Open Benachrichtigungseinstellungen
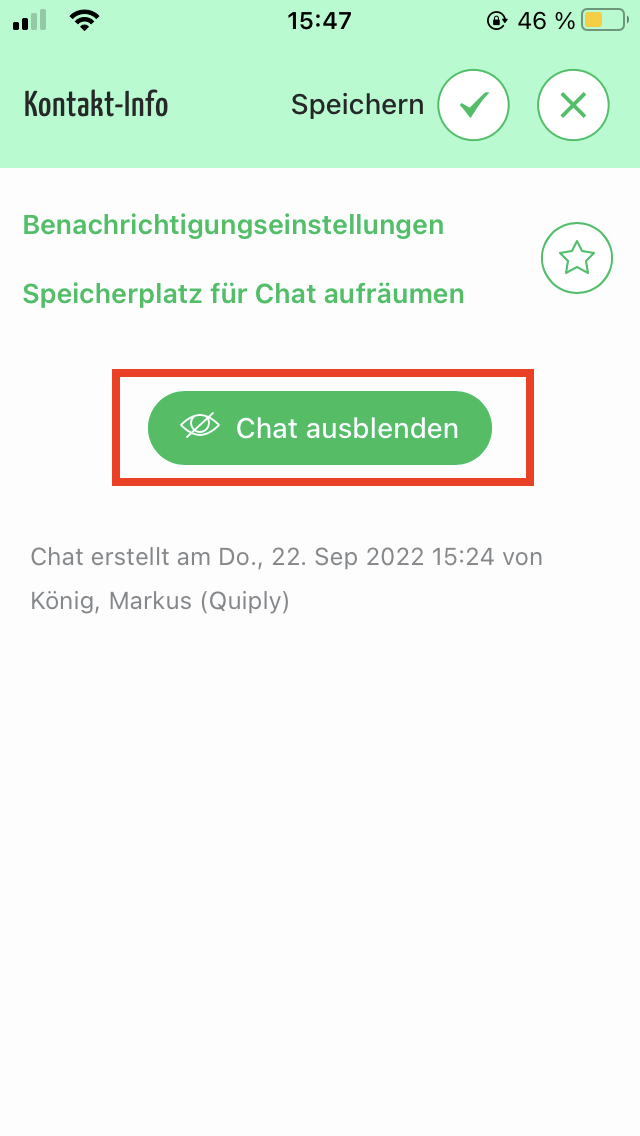640x1136 pixels. pyautogui.click(x=233, y=225)
